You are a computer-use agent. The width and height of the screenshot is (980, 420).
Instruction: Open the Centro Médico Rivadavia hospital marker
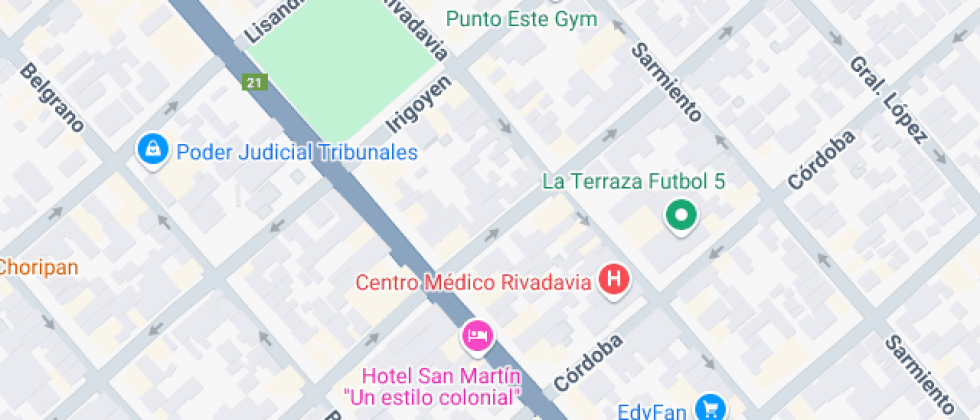(x=614, y=280)
